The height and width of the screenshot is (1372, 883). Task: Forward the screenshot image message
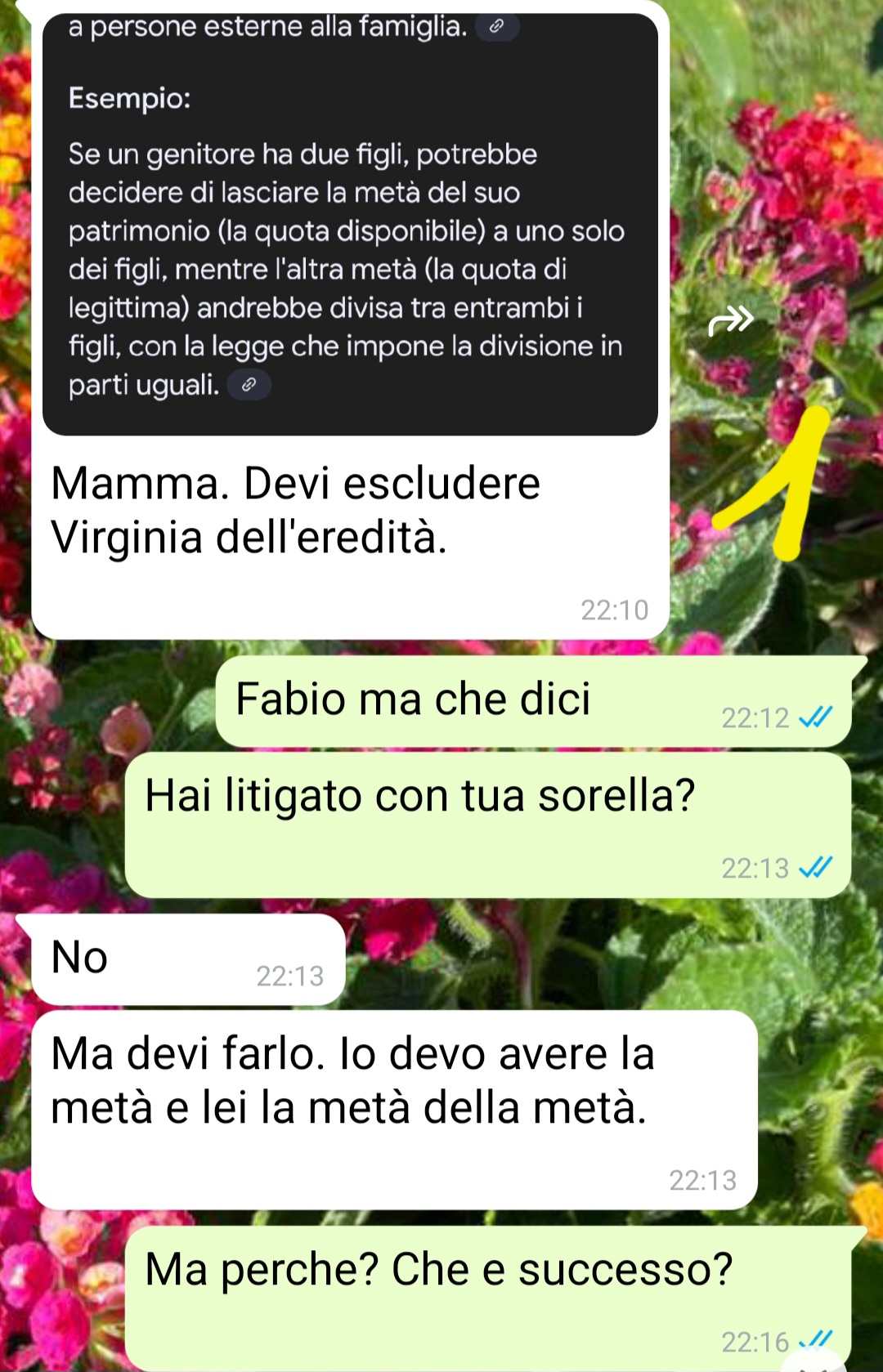click(729, 320)
